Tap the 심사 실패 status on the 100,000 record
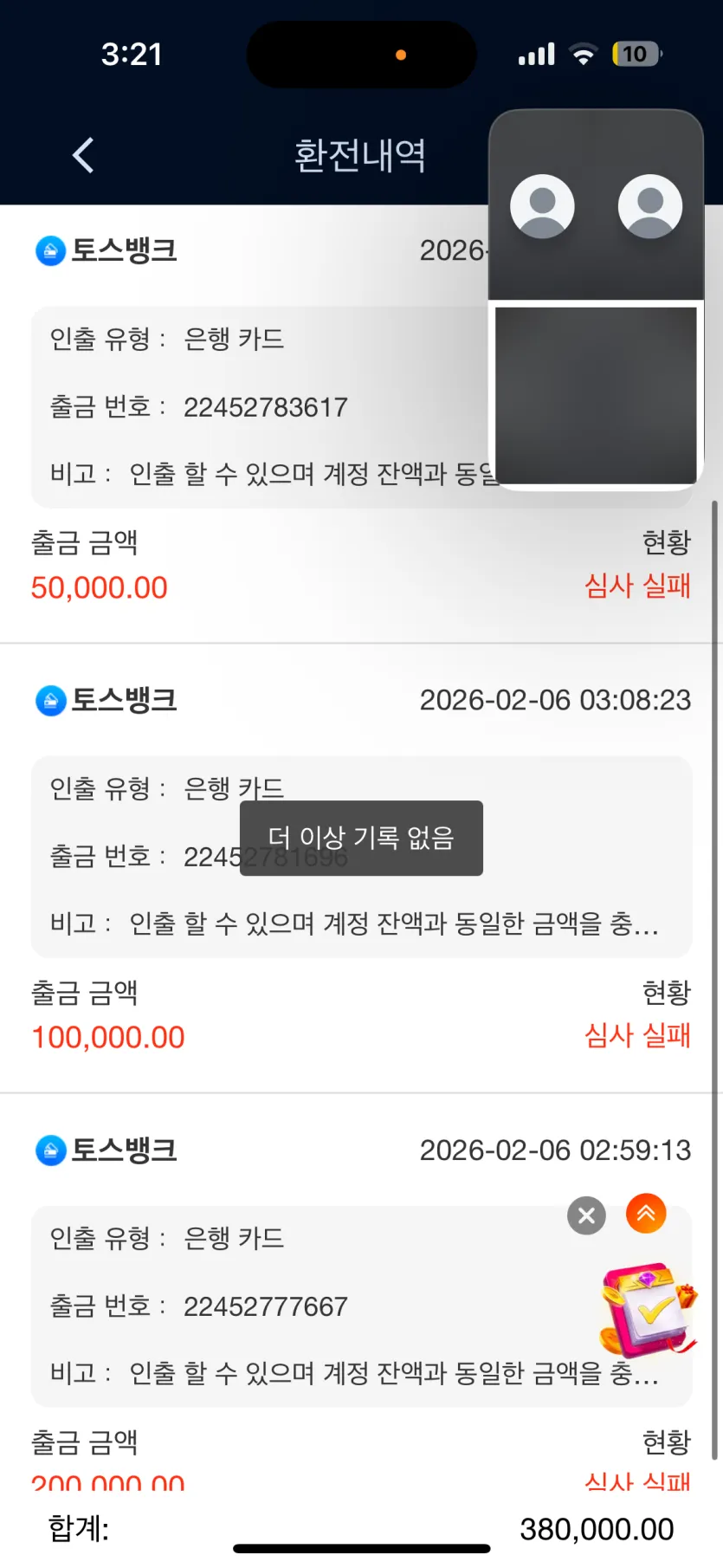This screenshot has width=723, height=1568. (637, 1036)
